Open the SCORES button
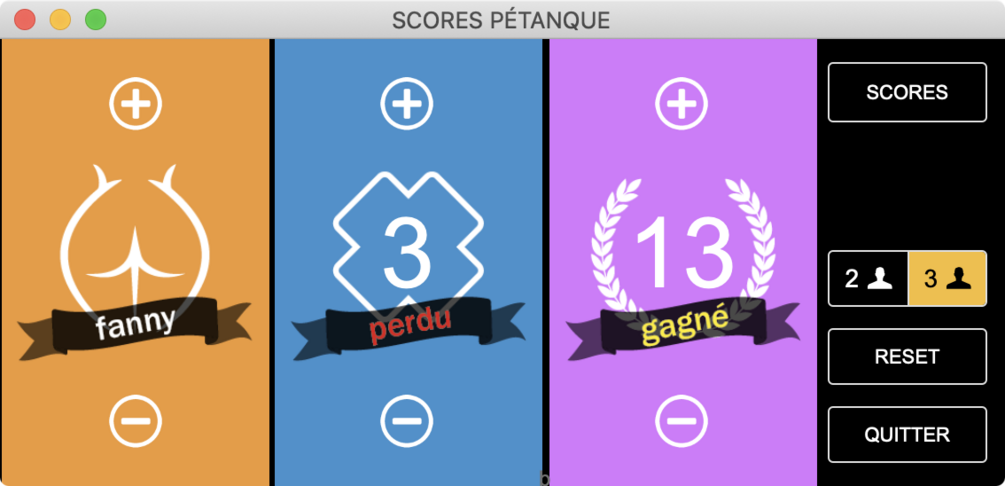The image size is (1005, 486). click(x=907, y=92)
